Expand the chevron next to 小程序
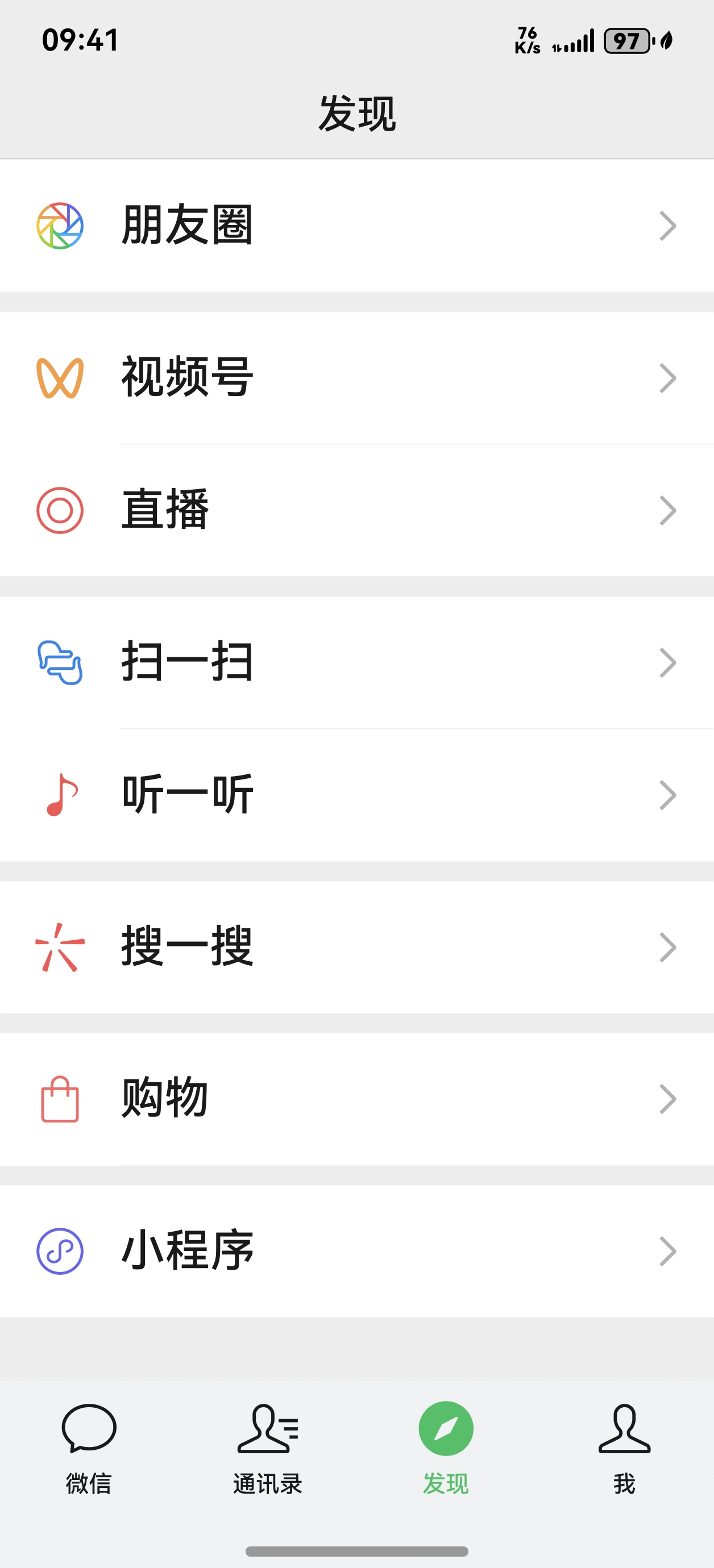Image resolution: width=714 pixels, height=1568 pixels. (x=669, y=1251)
